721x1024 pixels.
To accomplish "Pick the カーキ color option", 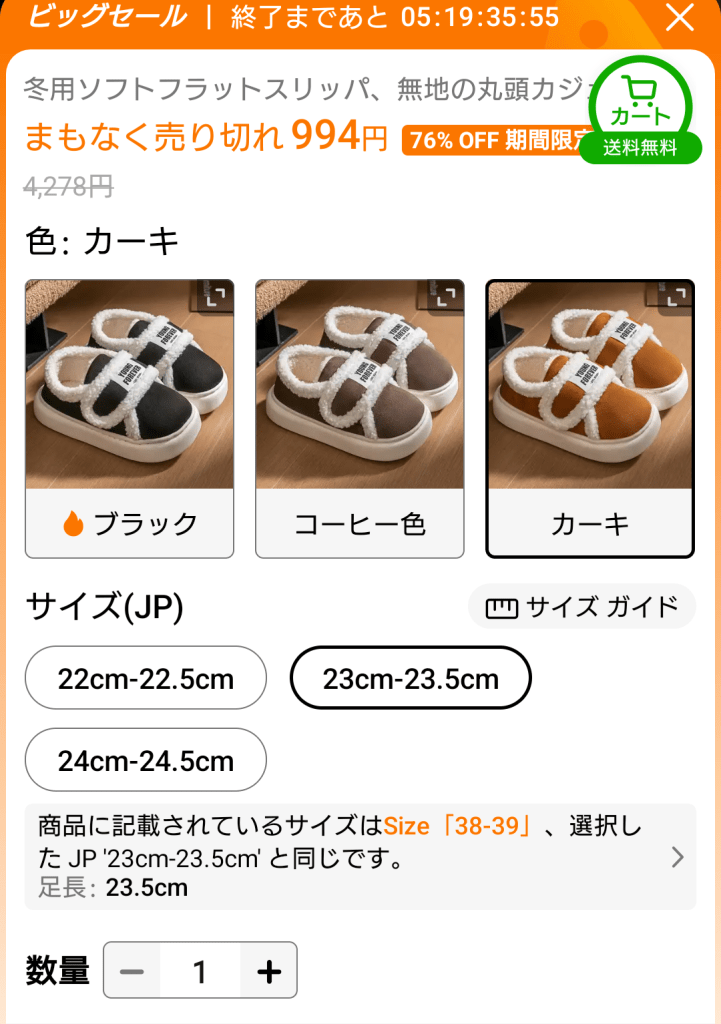I will 590,523.
